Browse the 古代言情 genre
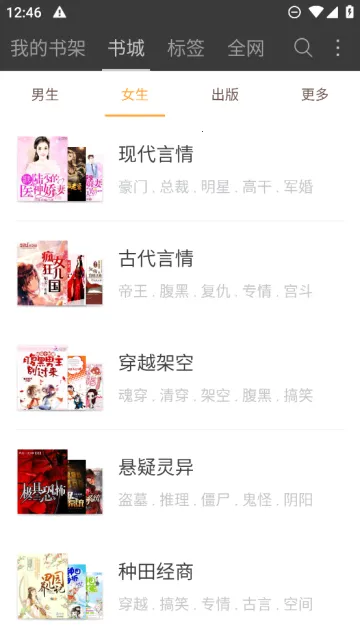This screenshot has width=360, height=640. 180,273
